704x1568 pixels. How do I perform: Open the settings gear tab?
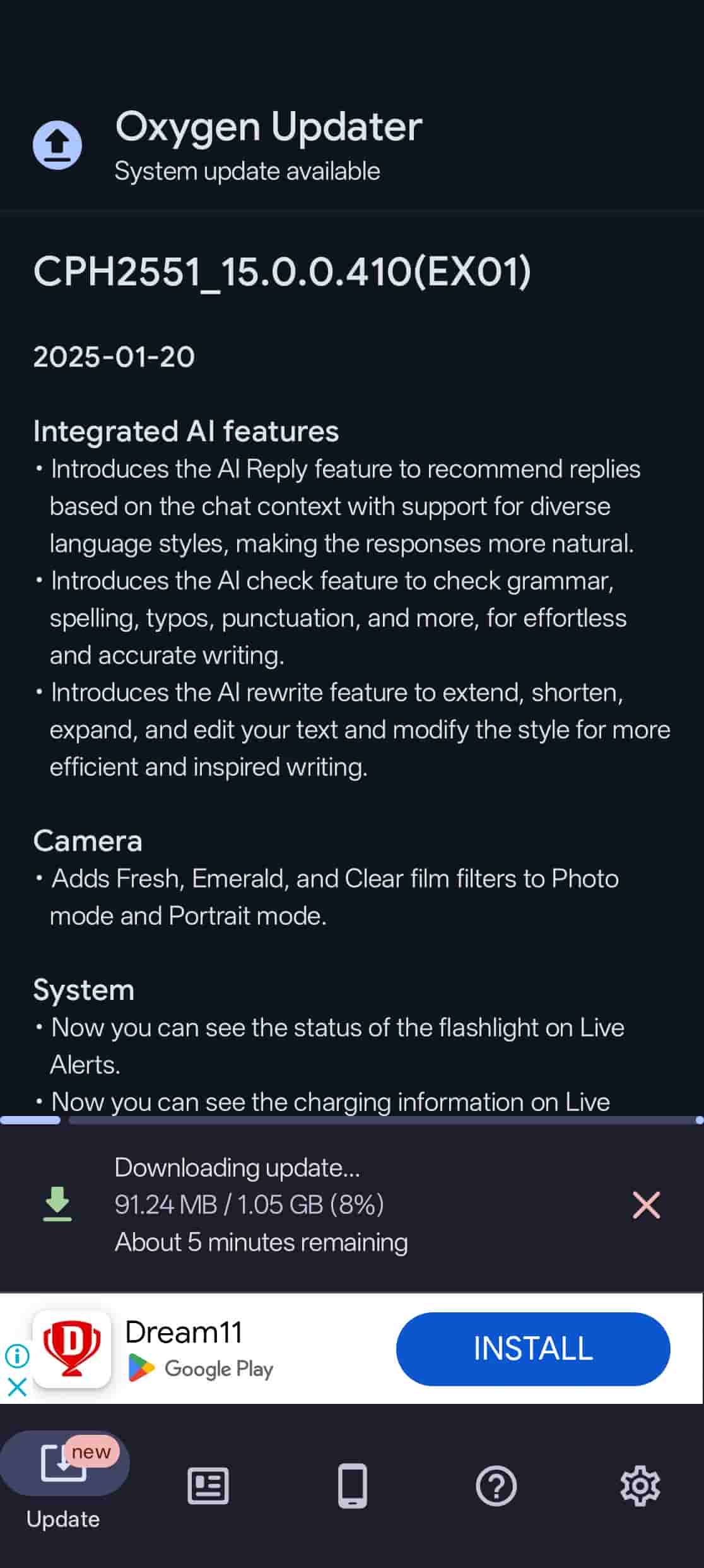640,1485
